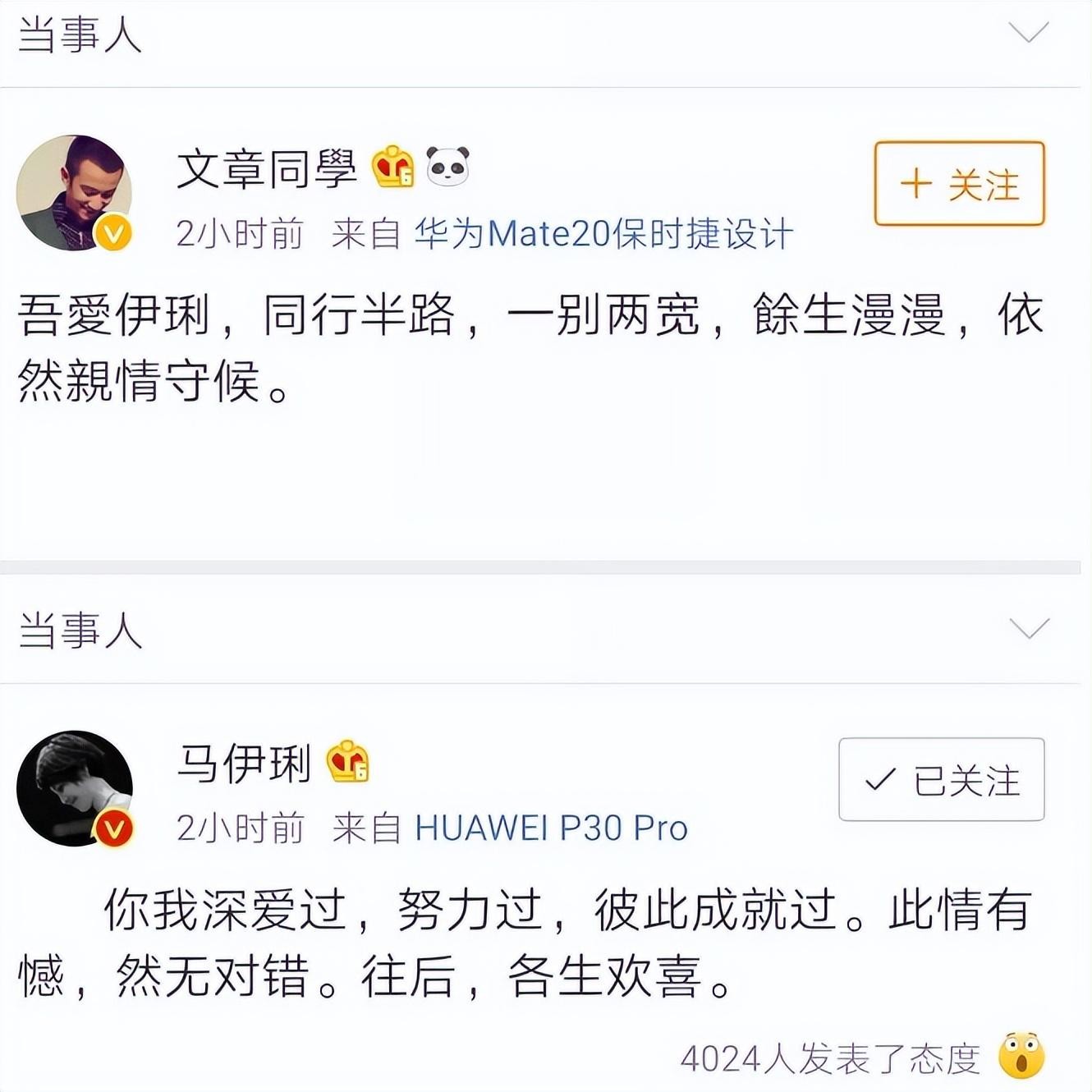Open 文章同學's username
Image resolution: width=1092 pixels, height=1092 pixels.
(x=267, y=169)
